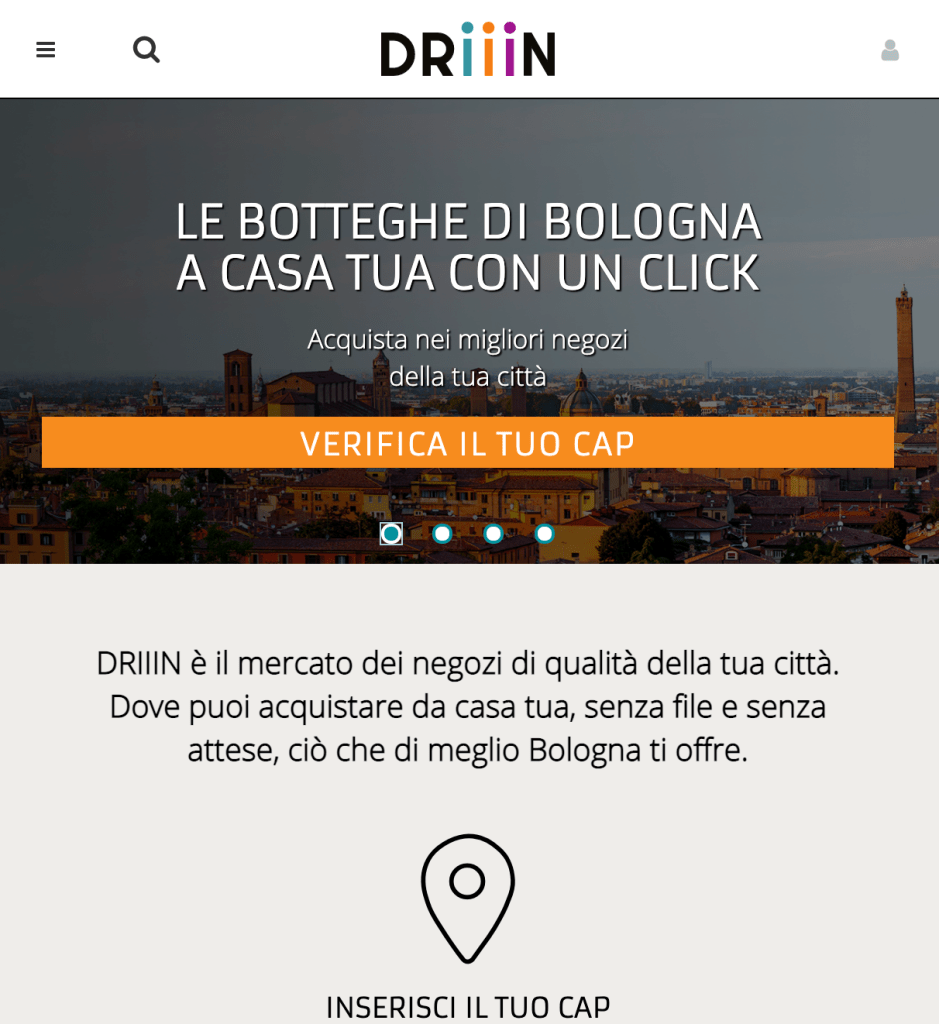Screen dimensions: 939x1024
Task: Tap the DRIIIN logo to go home
Action: [x=468, y=50]
